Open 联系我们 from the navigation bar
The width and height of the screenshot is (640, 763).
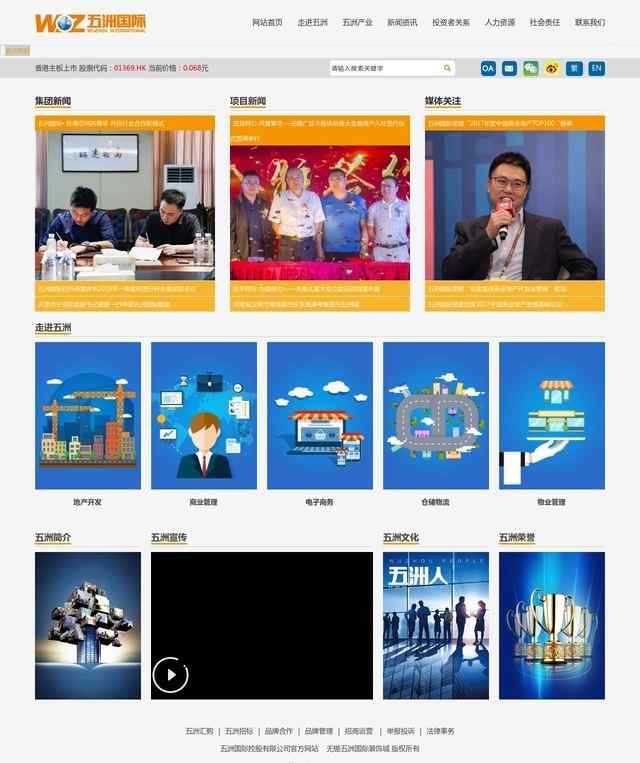tap(590, 22)
